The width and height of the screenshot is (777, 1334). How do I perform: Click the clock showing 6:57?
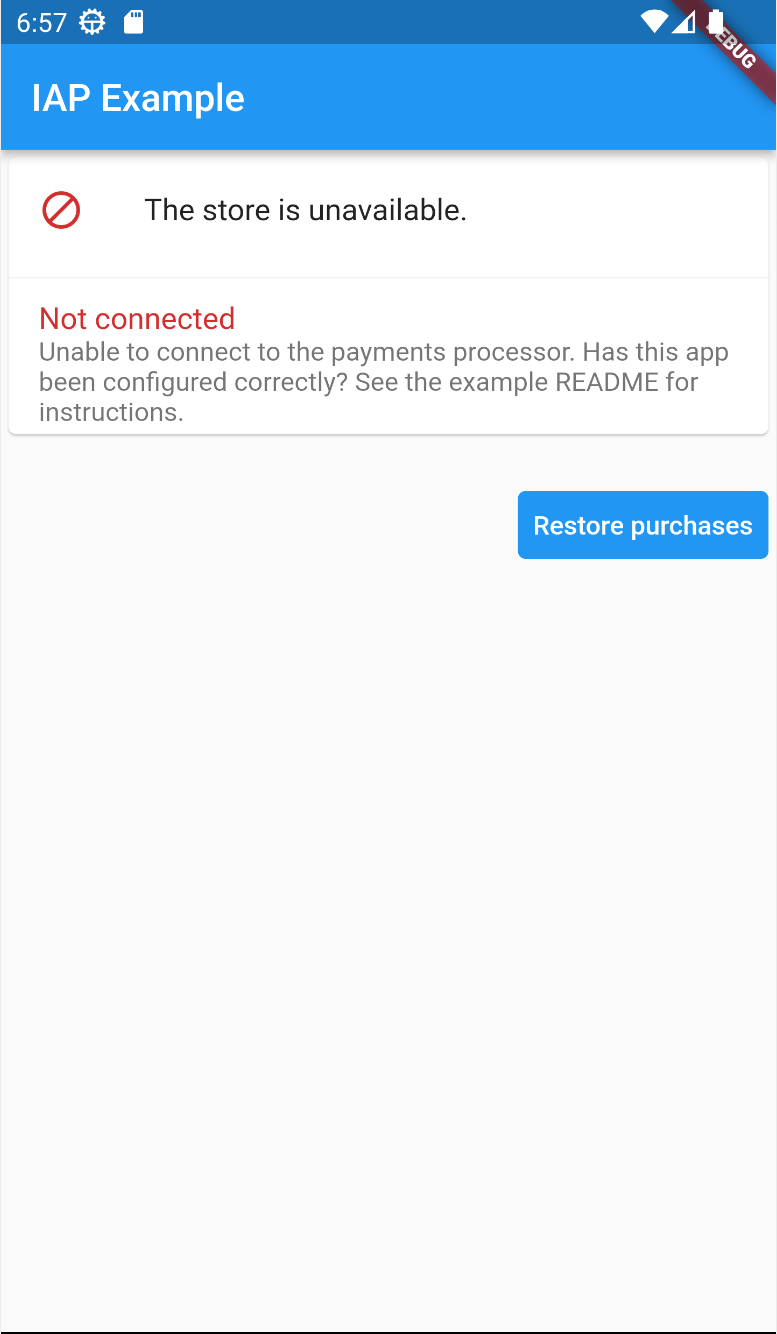(41, 22)
